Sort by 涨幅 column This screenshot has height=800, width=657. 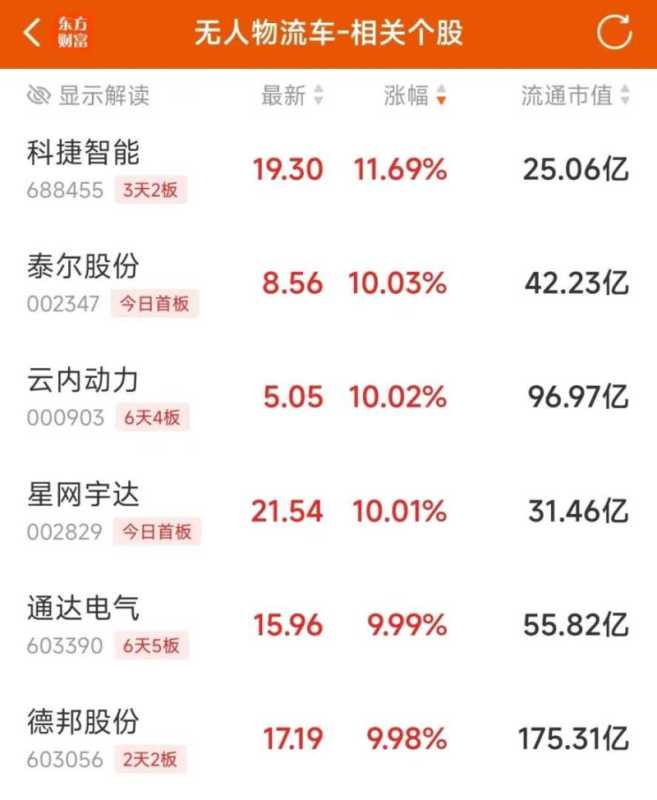(415, 96)
